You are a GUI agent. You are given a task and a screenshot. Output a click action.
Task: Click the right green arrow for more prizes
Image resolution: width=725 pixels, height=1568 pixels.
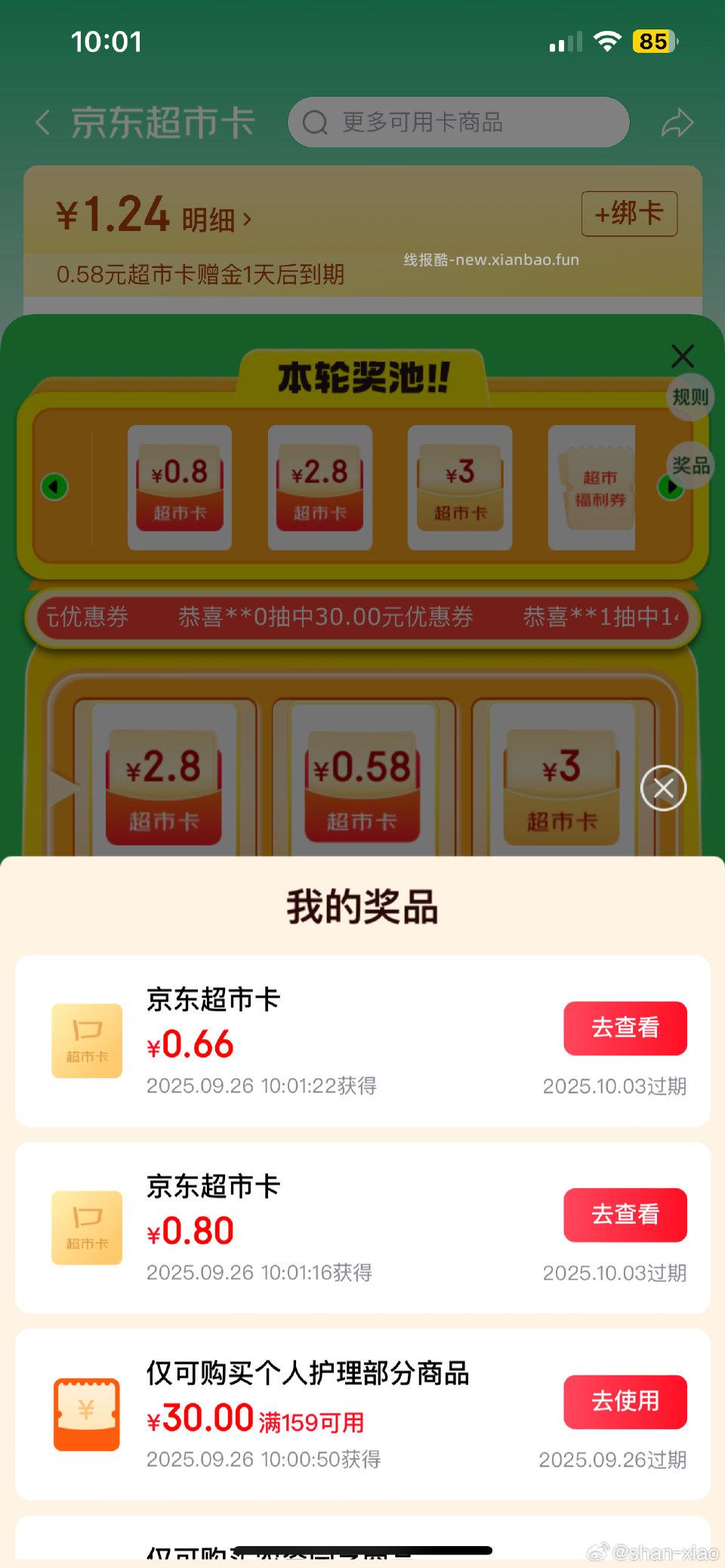tap(671, 487)
